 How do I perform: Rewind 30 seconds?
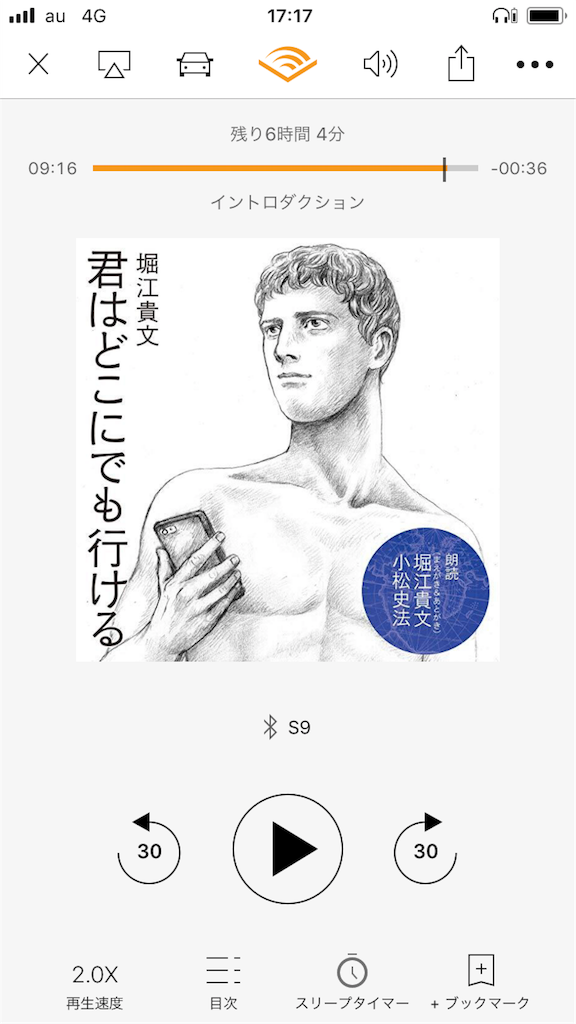coord(149,849)
